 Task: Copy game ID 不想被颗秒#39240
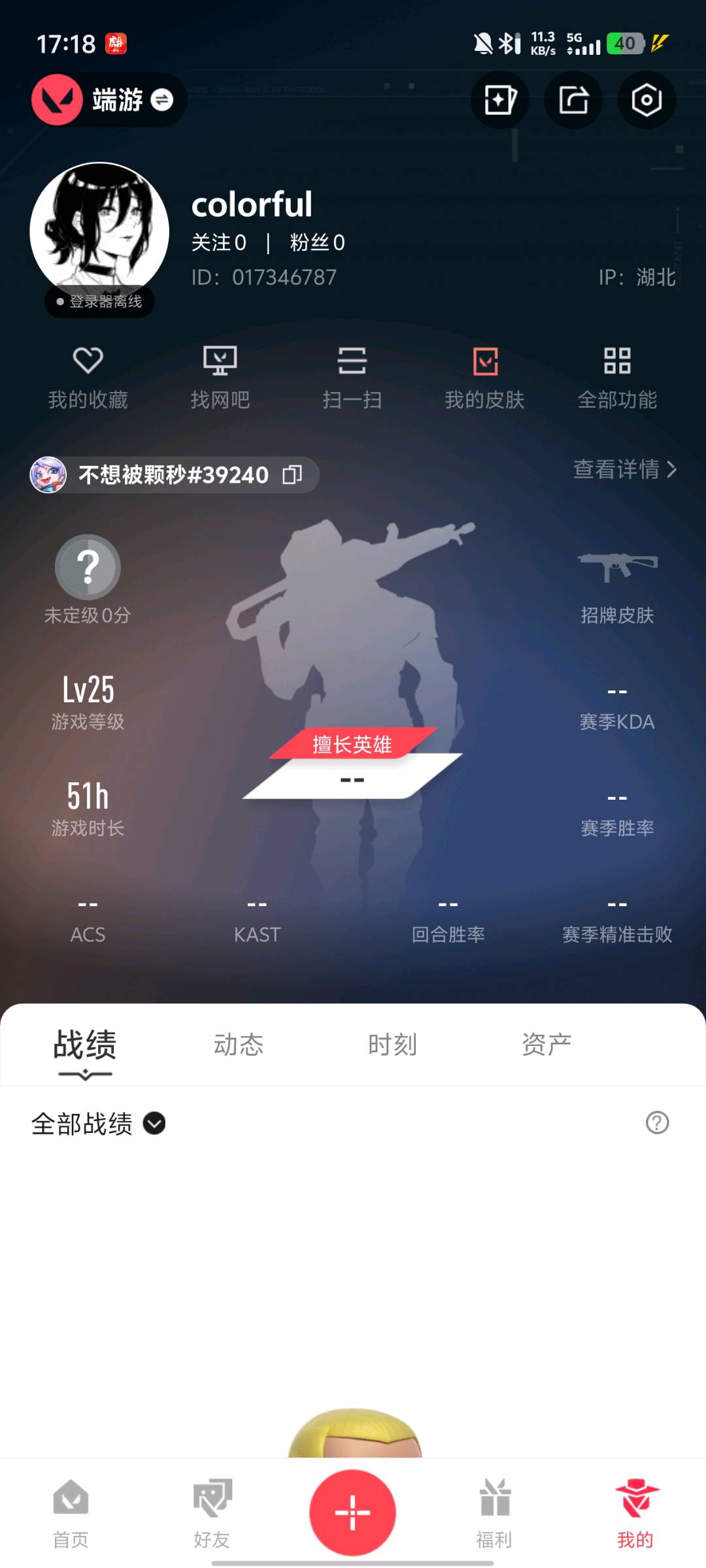tap(292, 475)
